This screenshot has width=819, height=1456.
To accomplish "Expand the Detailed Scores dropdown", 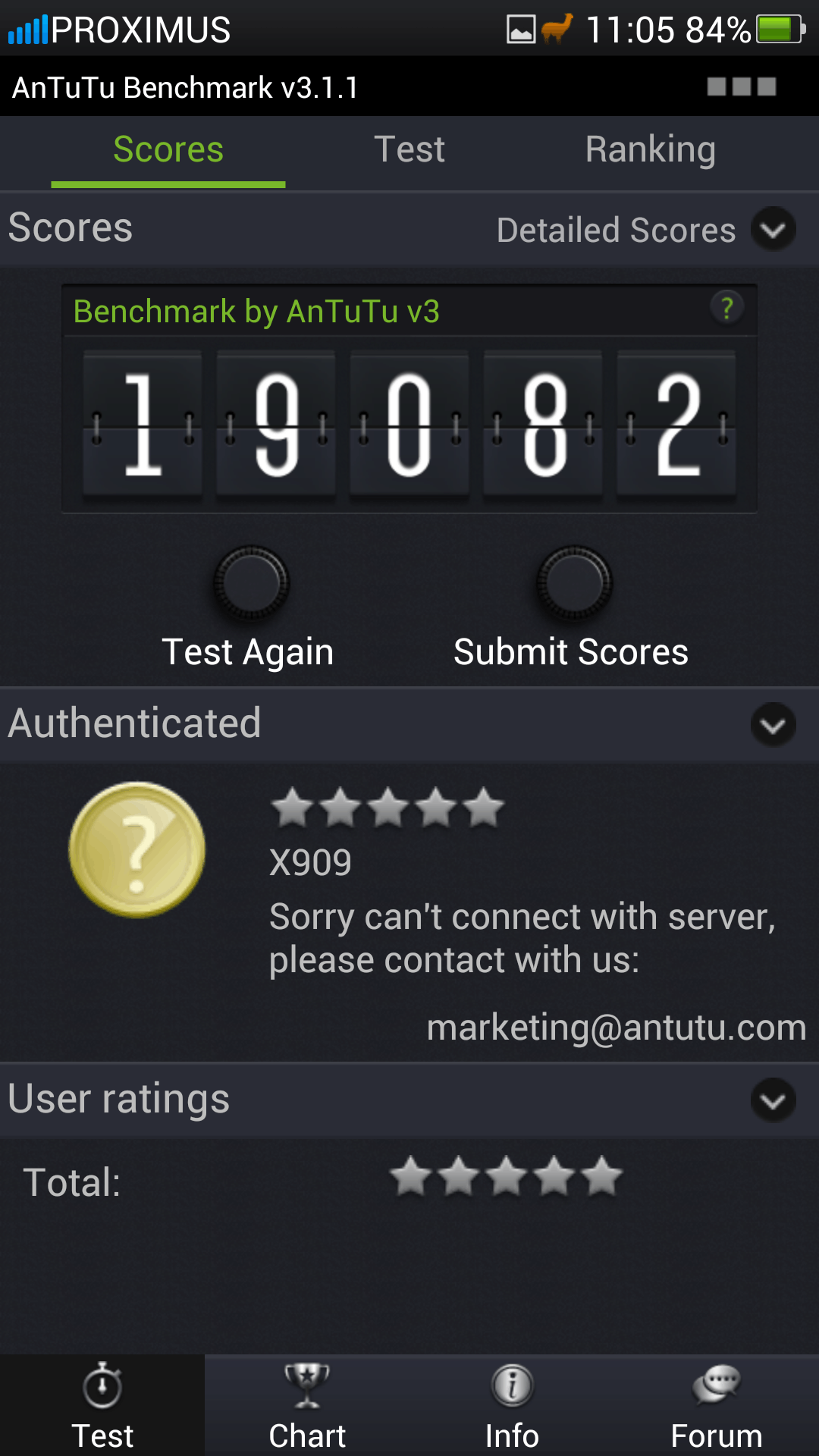I will tap(773, 229).
